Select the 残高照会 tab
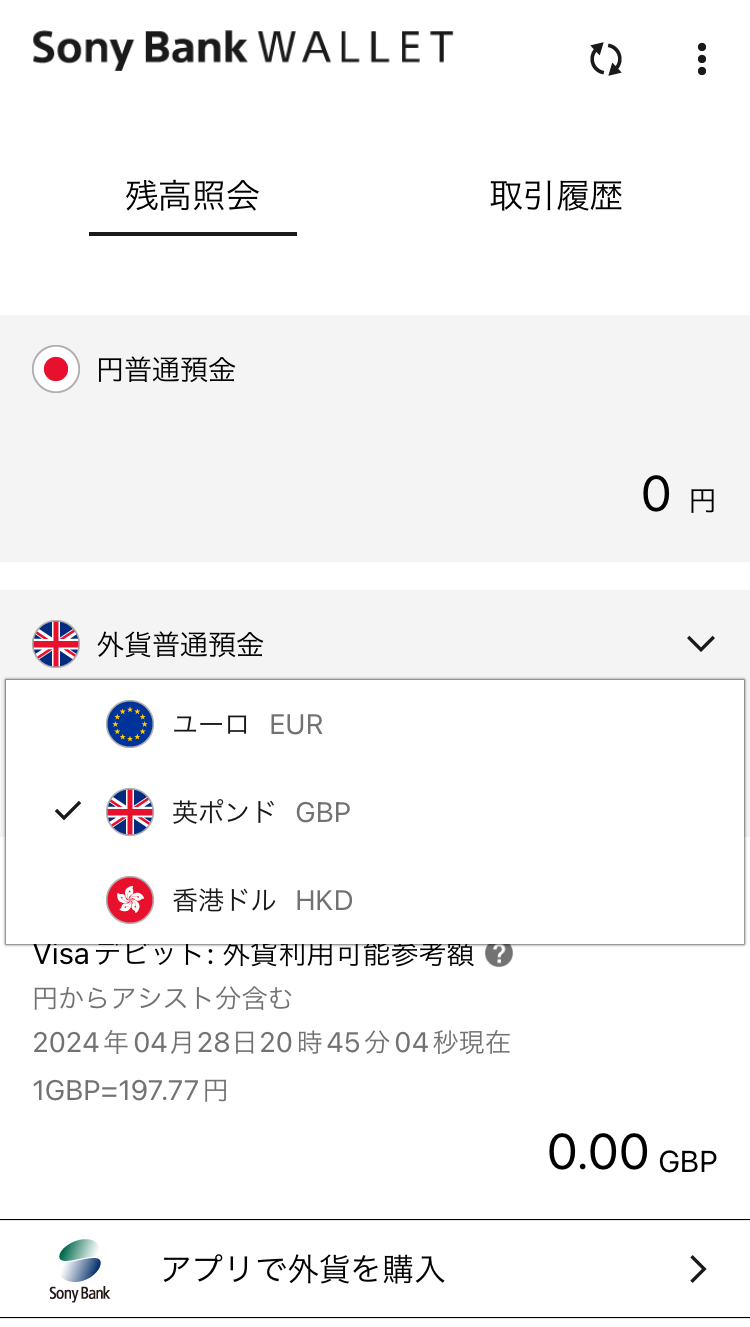 [x=192, y=197]
